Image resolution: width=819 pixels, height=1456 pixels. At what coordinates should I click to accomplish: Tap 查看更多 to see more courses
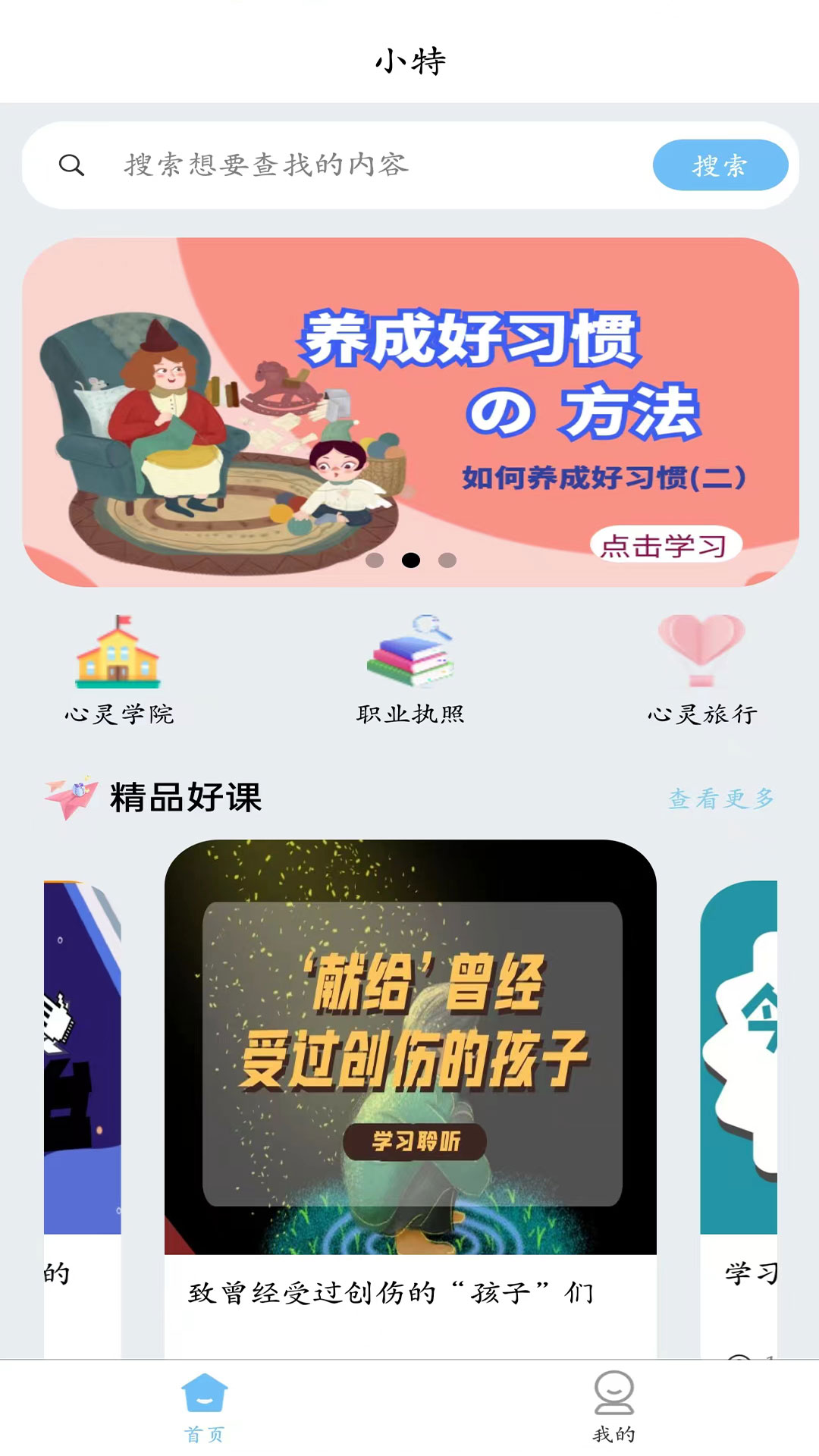pos(721,799)
